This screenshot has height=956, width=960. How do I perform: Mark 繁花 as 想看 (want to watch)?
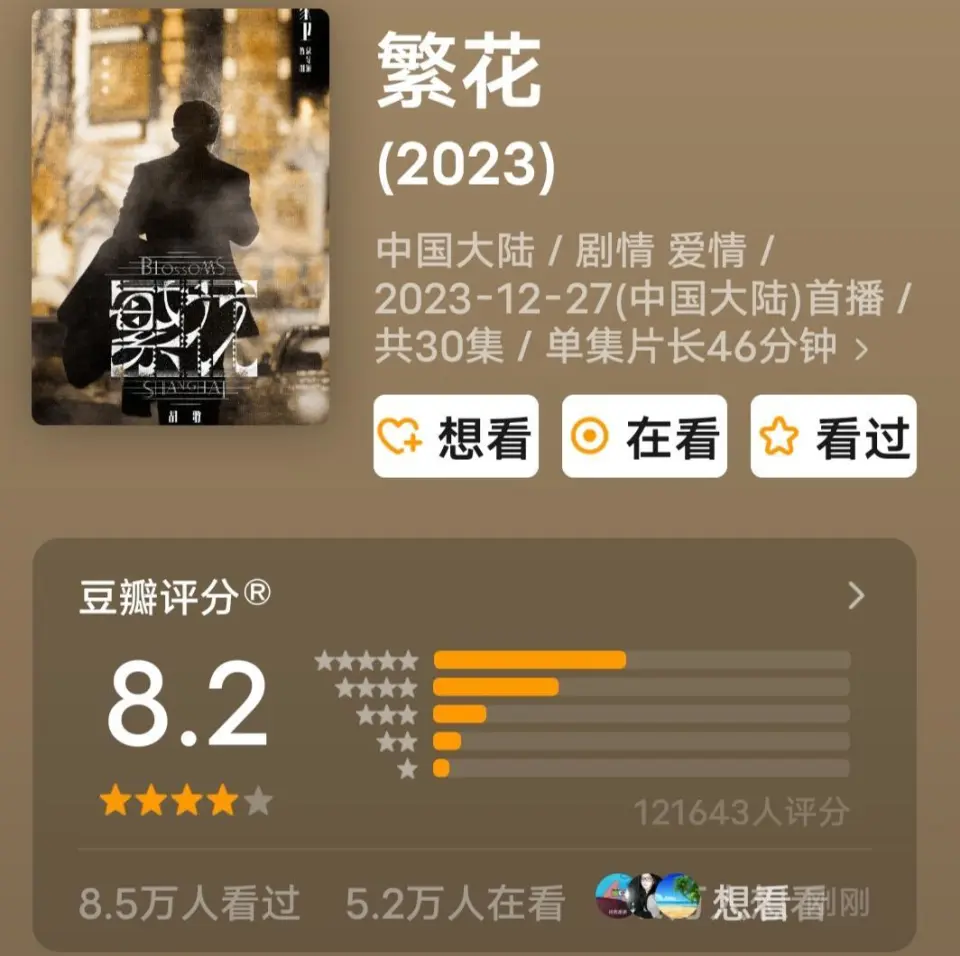455,437
